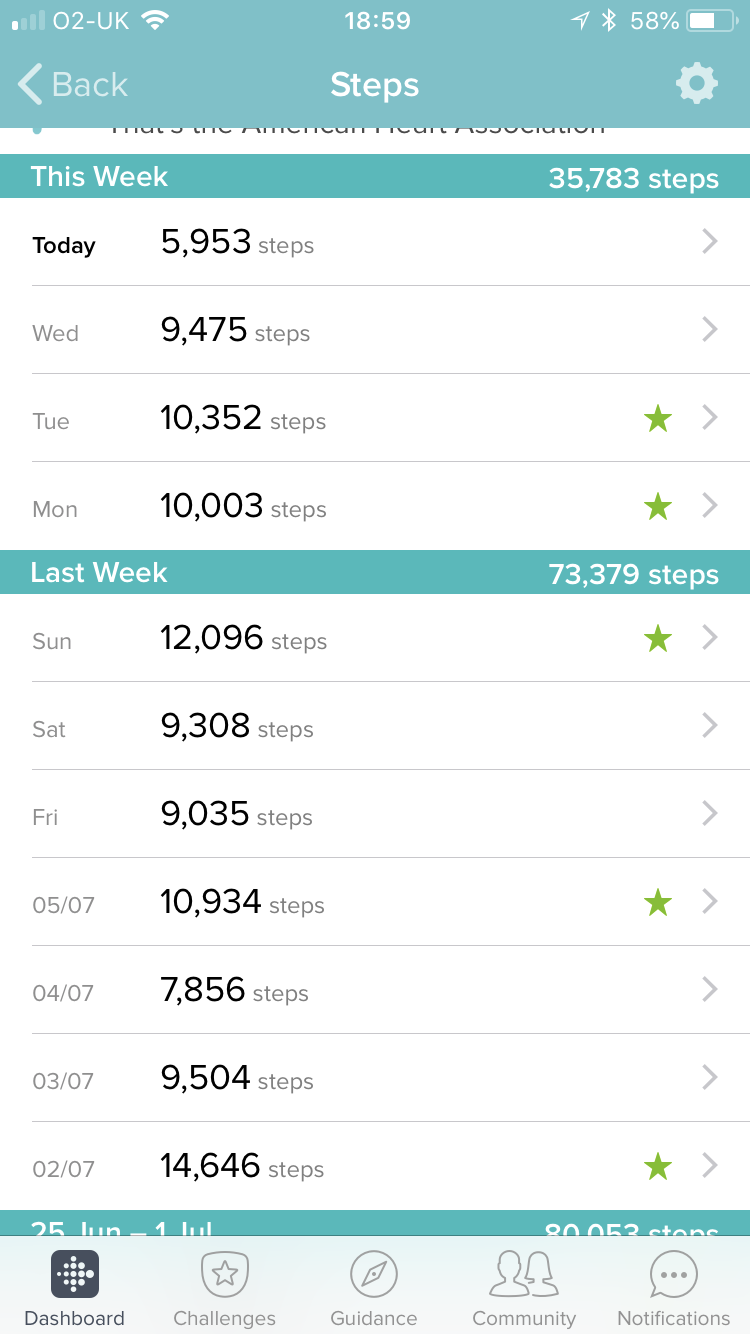View Wednesday's 9,475 steps entry
The height and width of the screenshot is (1334, 750).
point(375,331)
